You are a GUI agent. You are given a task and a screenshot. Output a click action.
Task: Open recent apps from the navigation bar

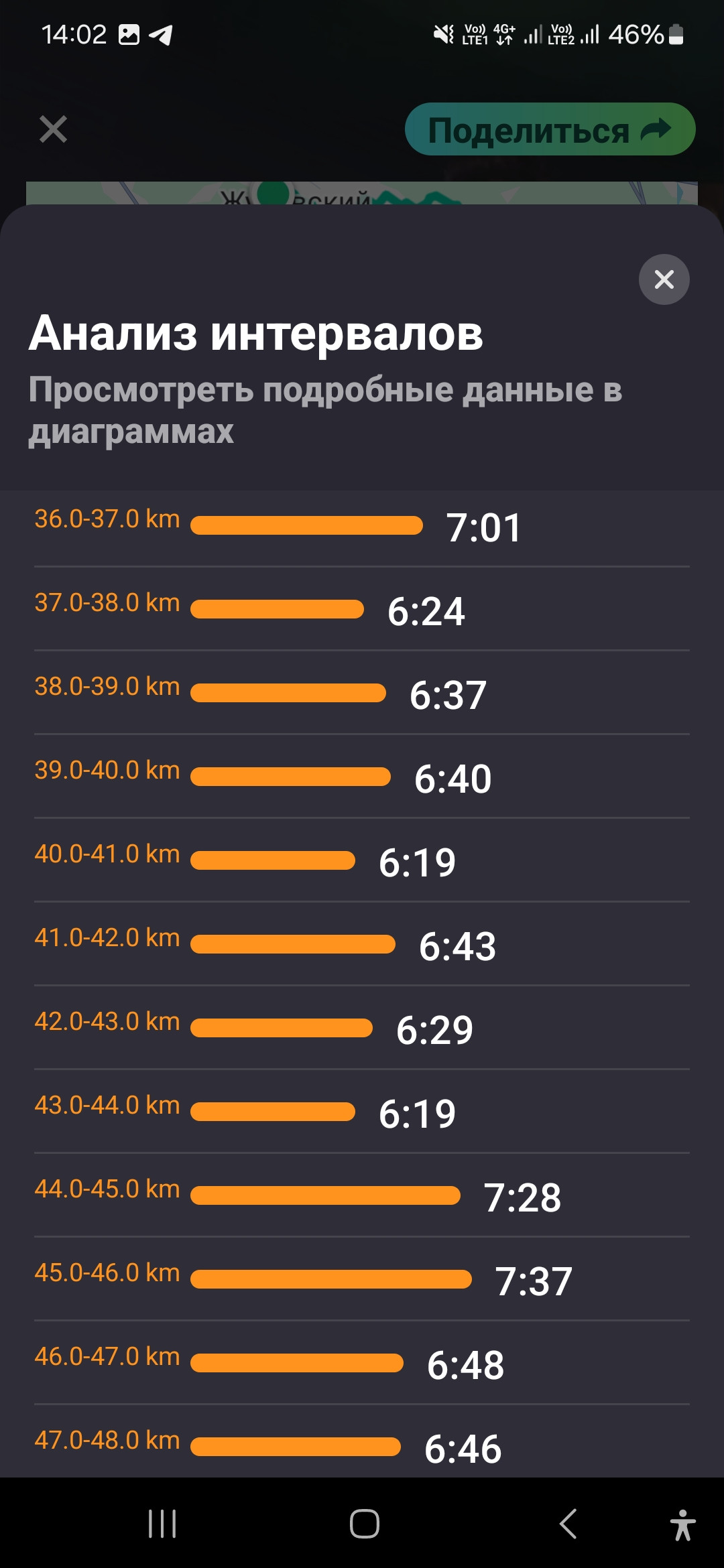tap(162, 1524)
